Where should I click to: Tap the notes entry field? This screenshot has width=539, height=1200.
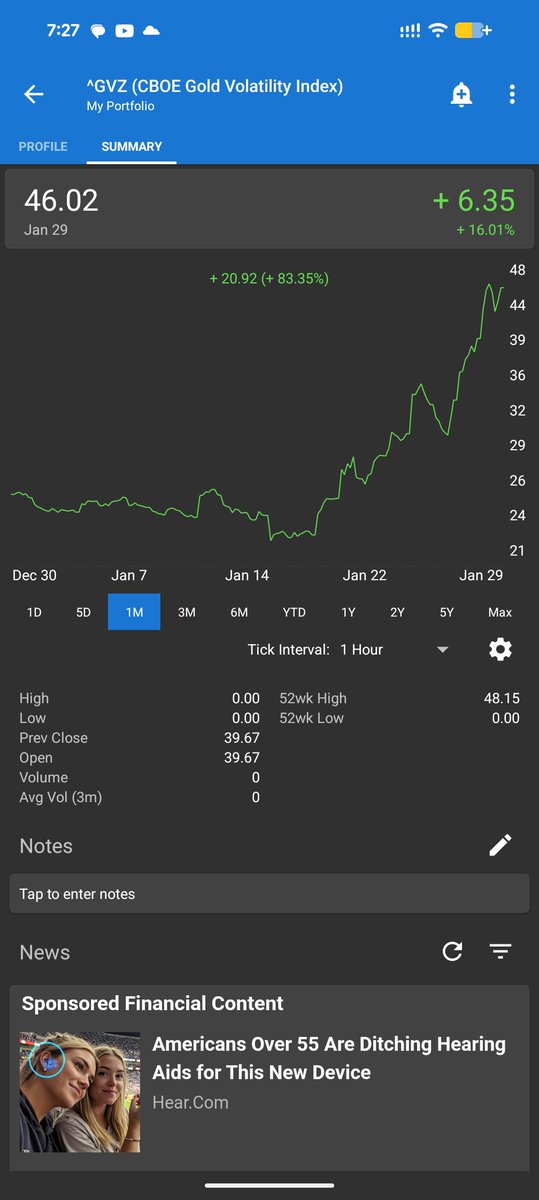[x=269, y=894]
